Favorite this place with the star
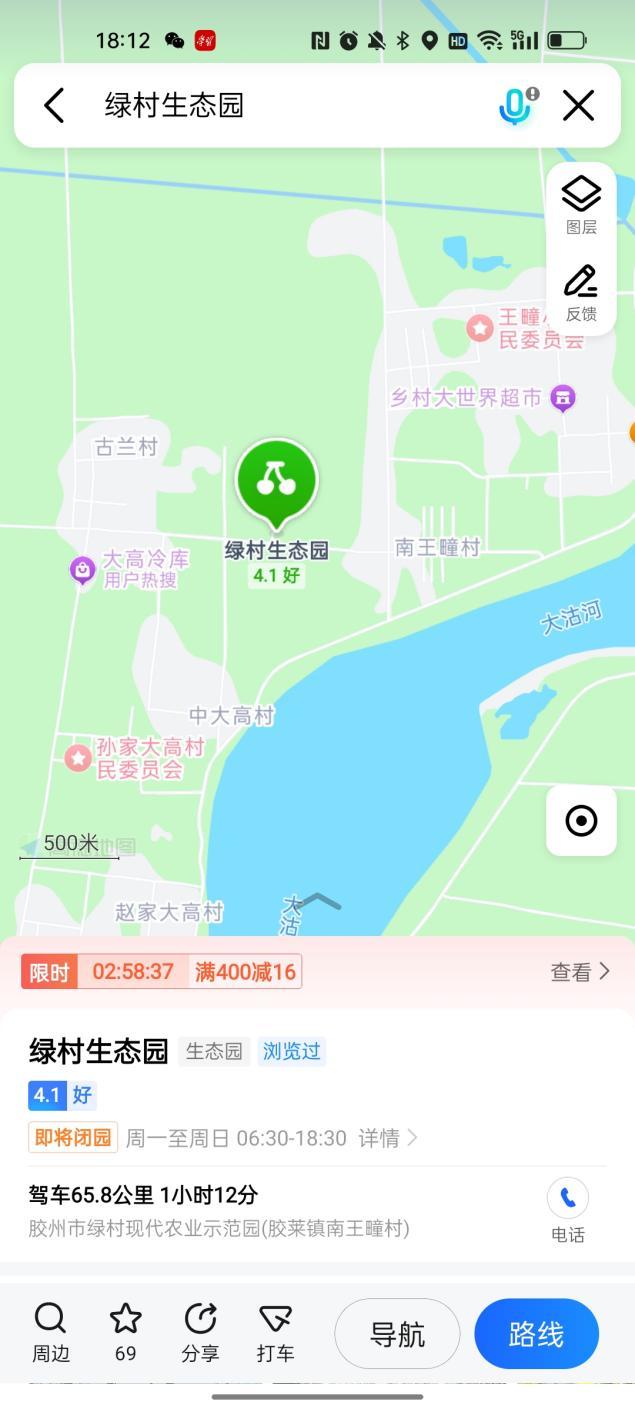The image size is (635, 1412). coord(125,1333)
